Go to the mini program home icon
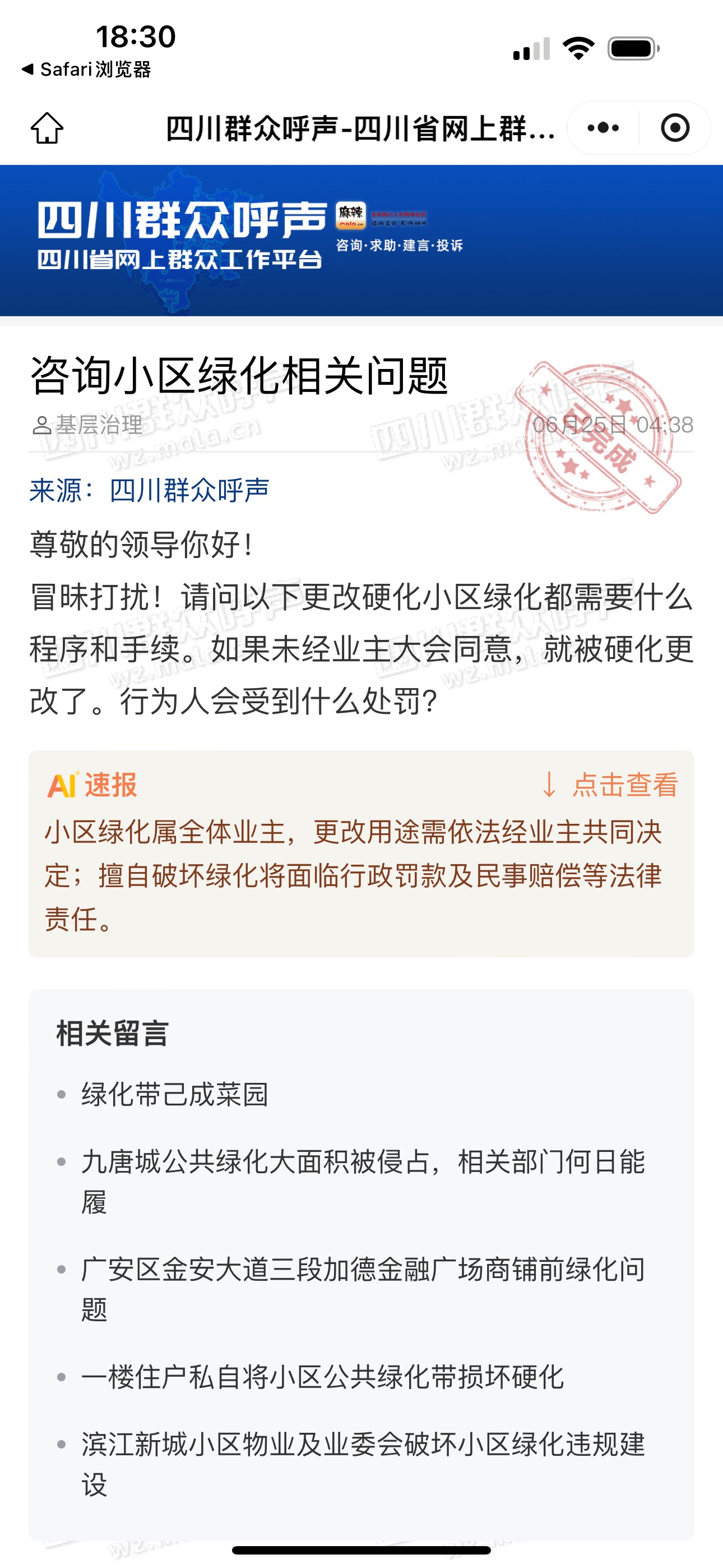The height and width of the screenshot is (1568, 723). (x=47, y=128)
